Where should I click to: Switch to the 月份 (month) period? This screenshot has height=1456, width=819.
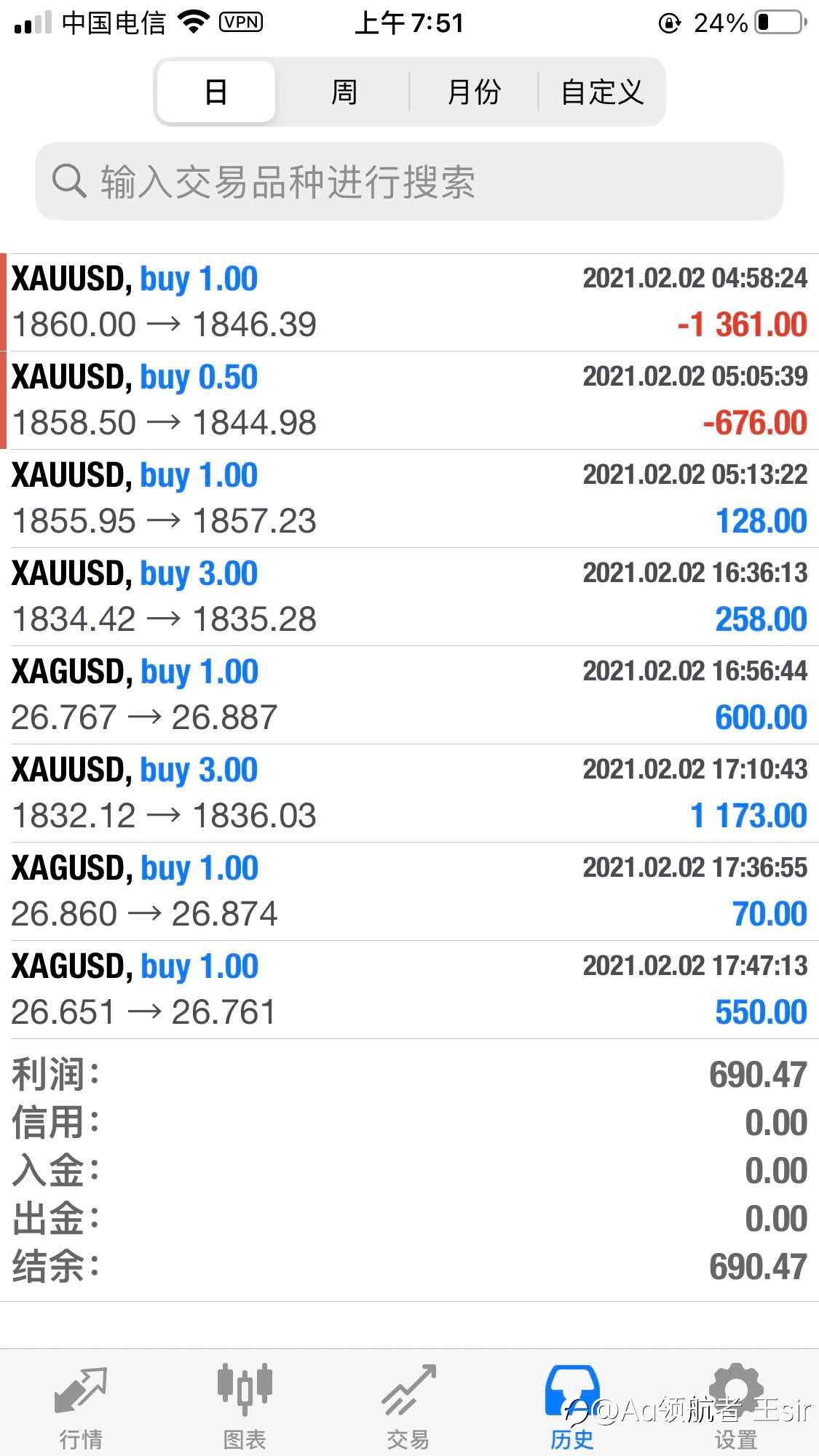point(474,92)
